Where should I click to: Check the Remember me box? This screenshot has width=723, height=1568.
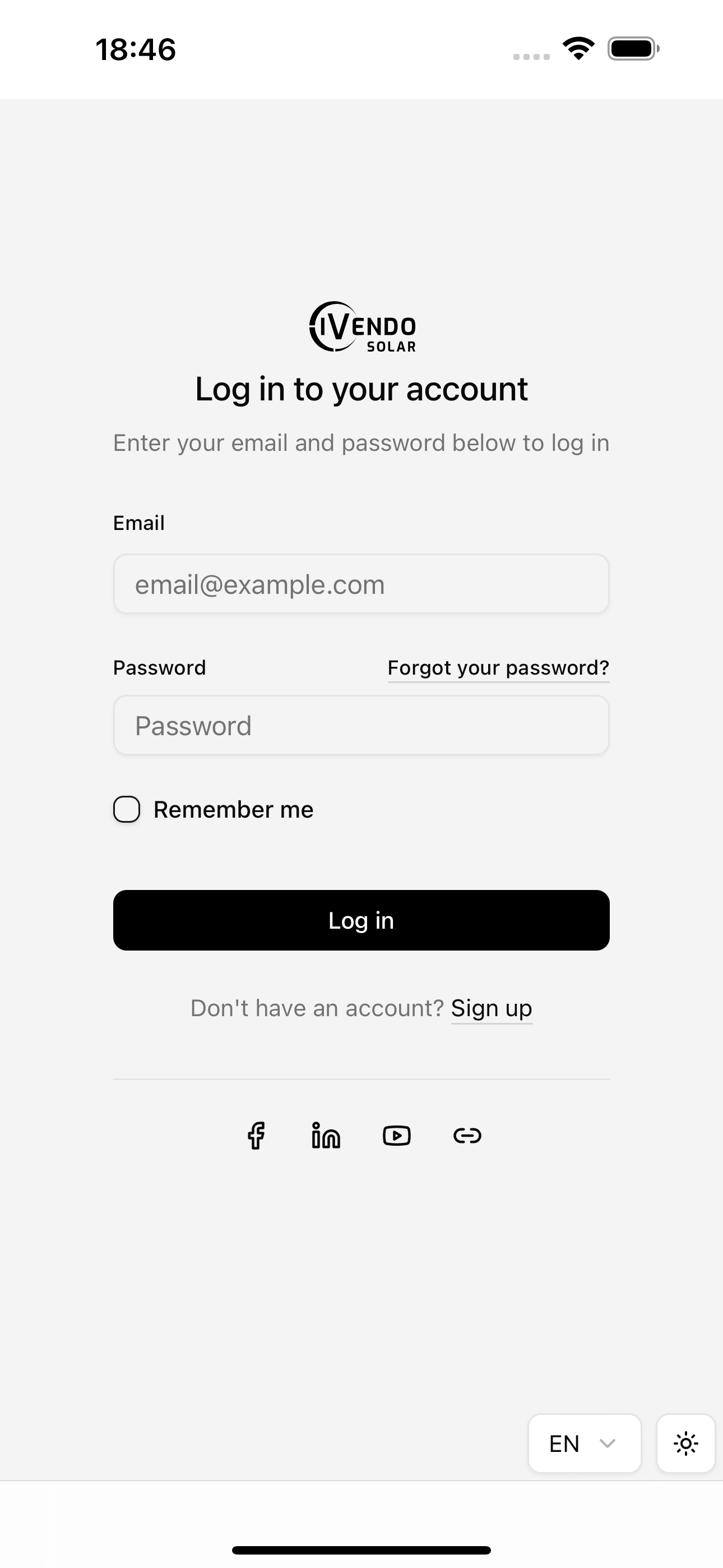point(127,810)
